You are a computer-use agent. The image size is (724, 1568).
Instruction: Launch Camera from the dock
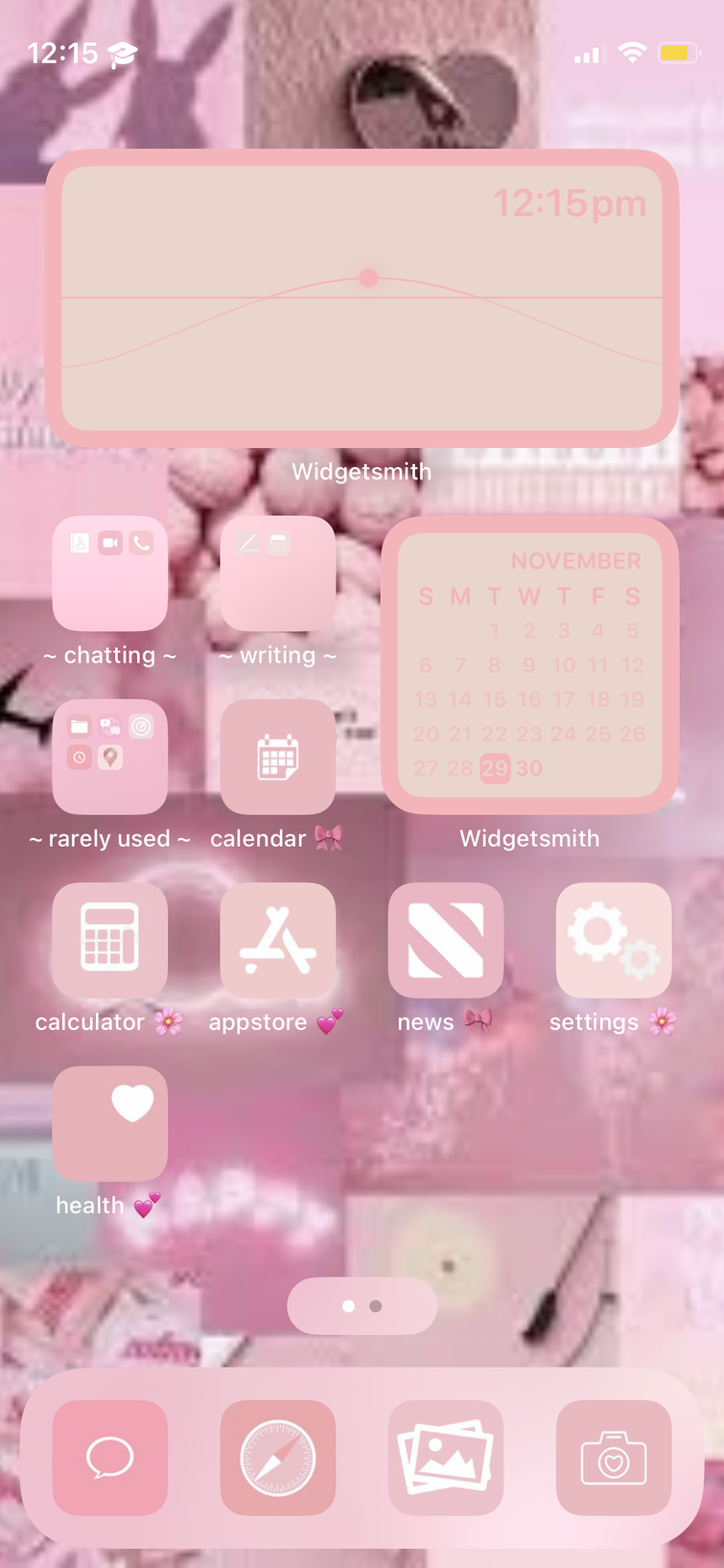coord(614,1458)
